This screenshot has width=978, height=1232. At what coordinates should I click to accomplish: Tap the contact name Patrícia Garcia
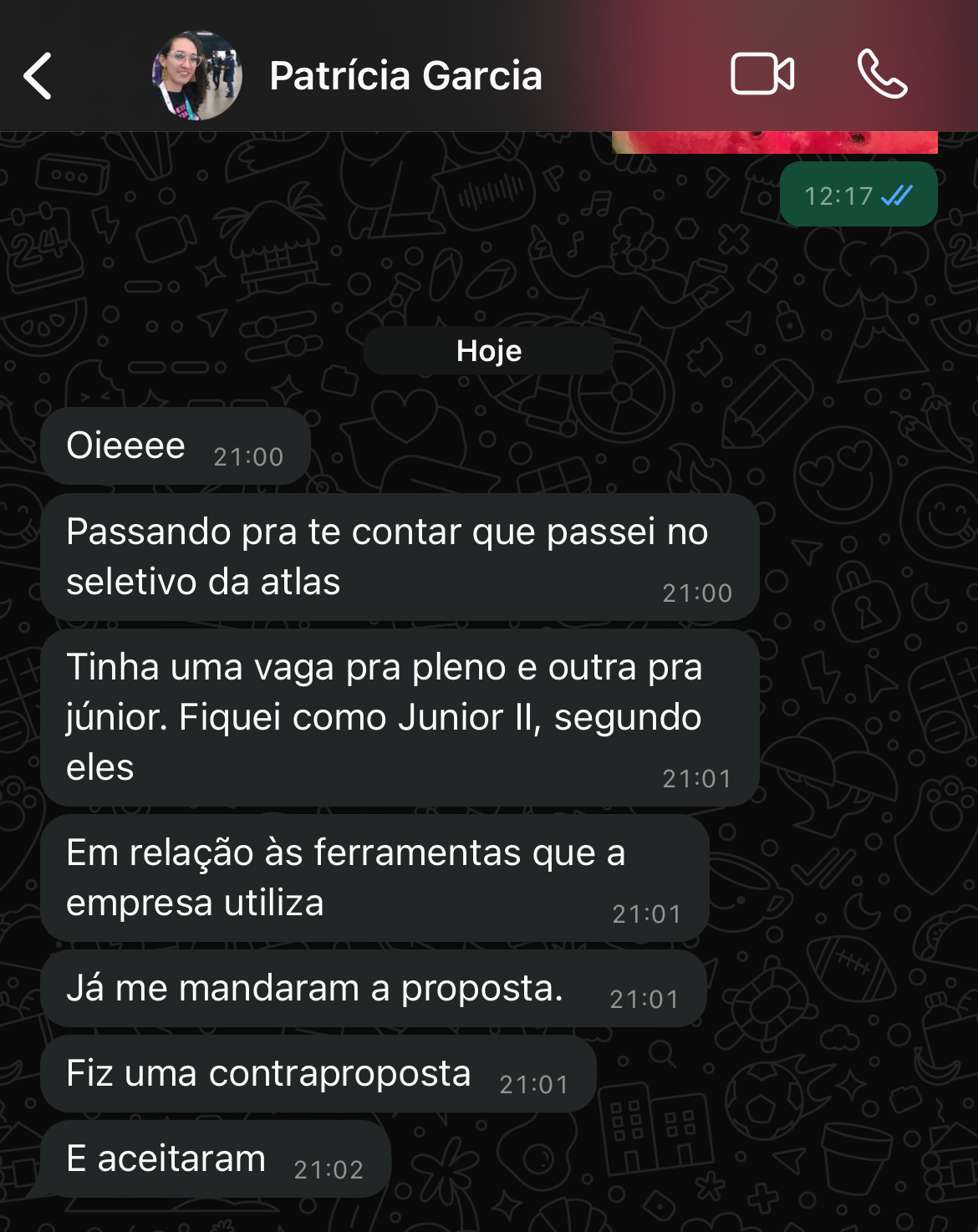tap(405, 75)
